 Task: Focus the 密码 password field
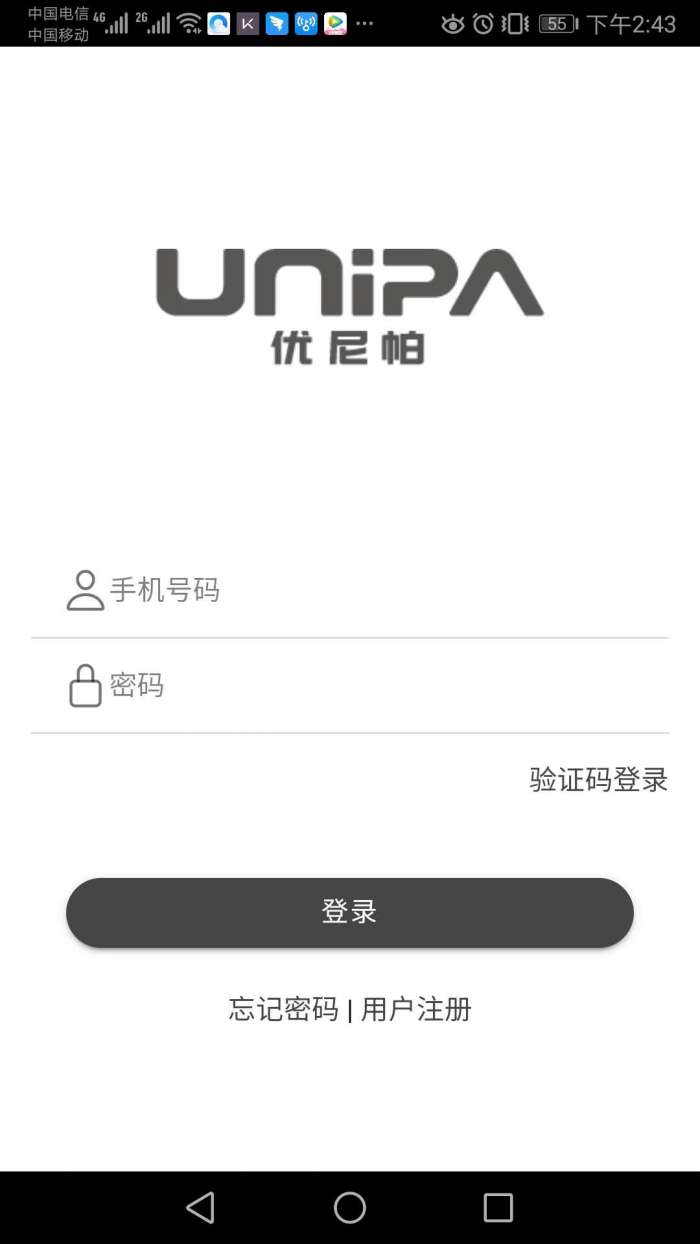380,686
